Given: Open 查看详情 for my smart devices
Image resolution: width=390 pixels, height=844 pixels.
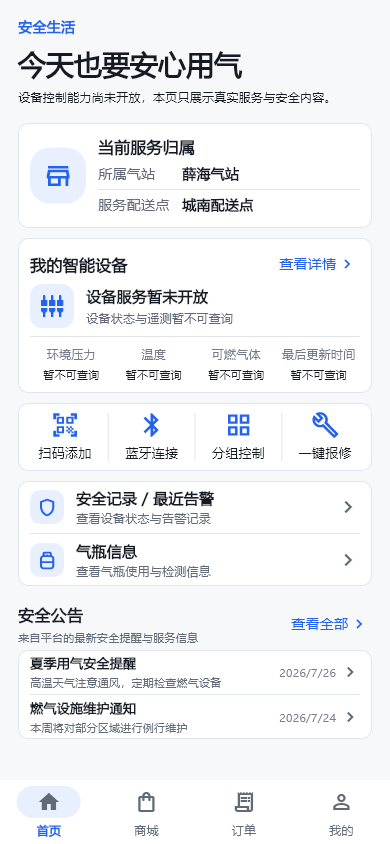Looking at the screenshot, I should (x=316, y=264).
